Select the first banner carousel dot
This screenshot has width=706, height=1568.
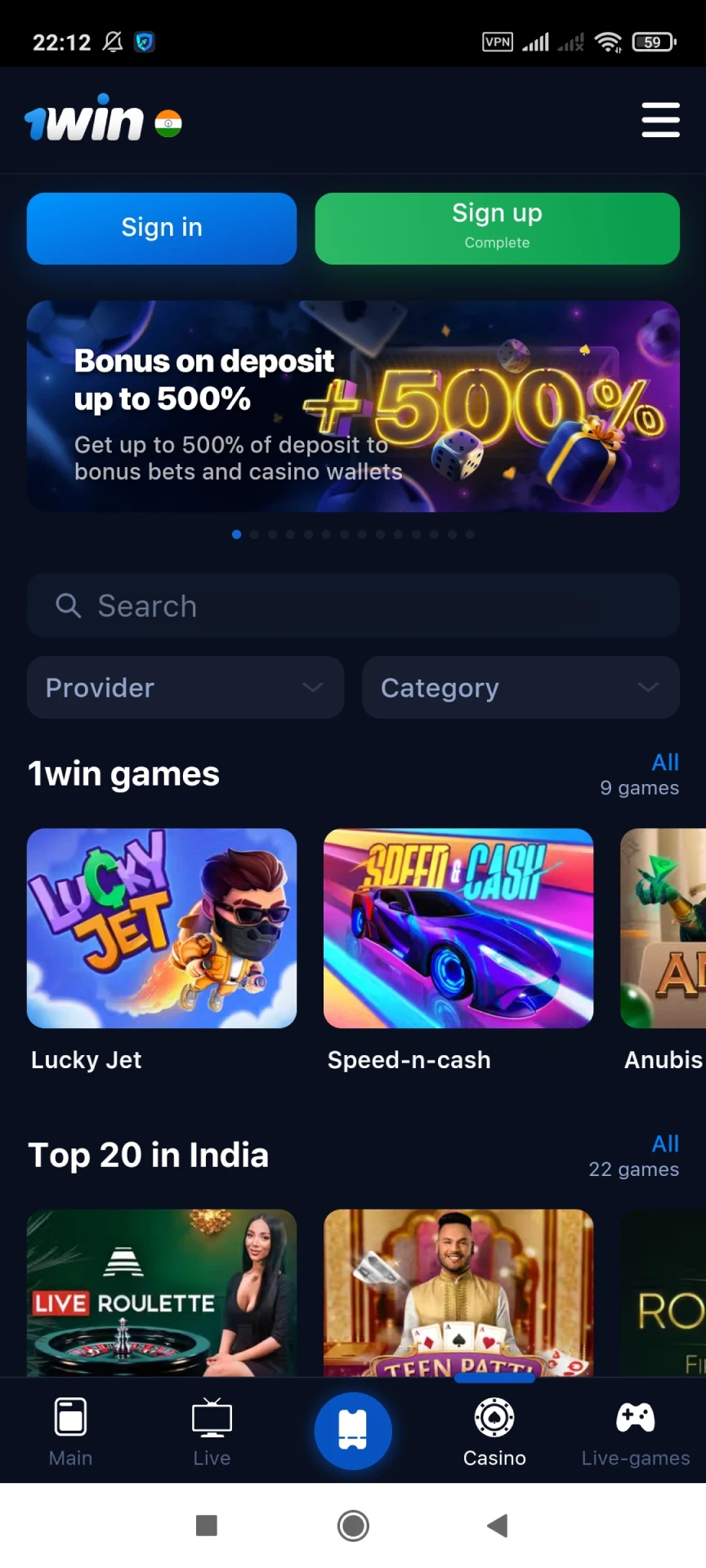237,534
